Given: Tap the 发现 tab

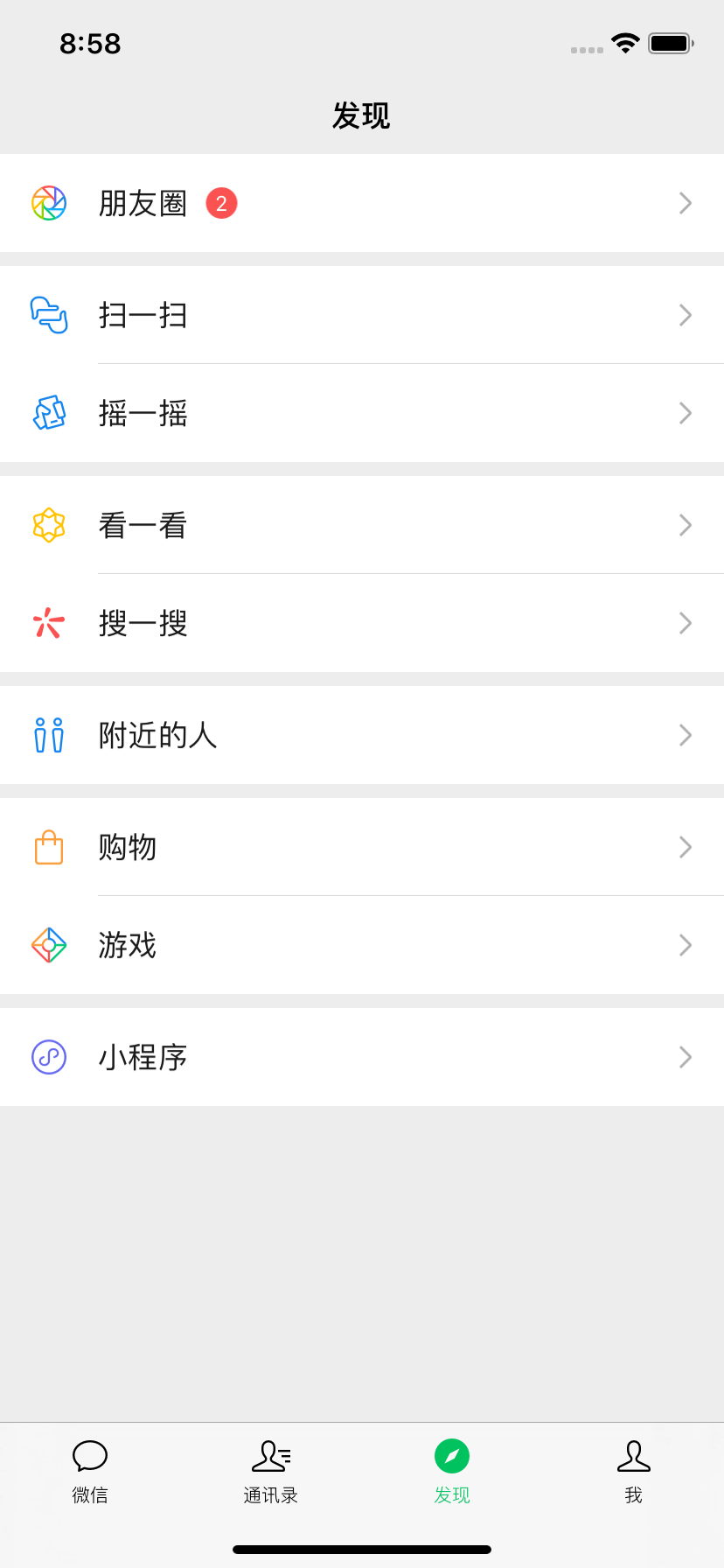Looking at the screenshot, I should click(452, 1472).
